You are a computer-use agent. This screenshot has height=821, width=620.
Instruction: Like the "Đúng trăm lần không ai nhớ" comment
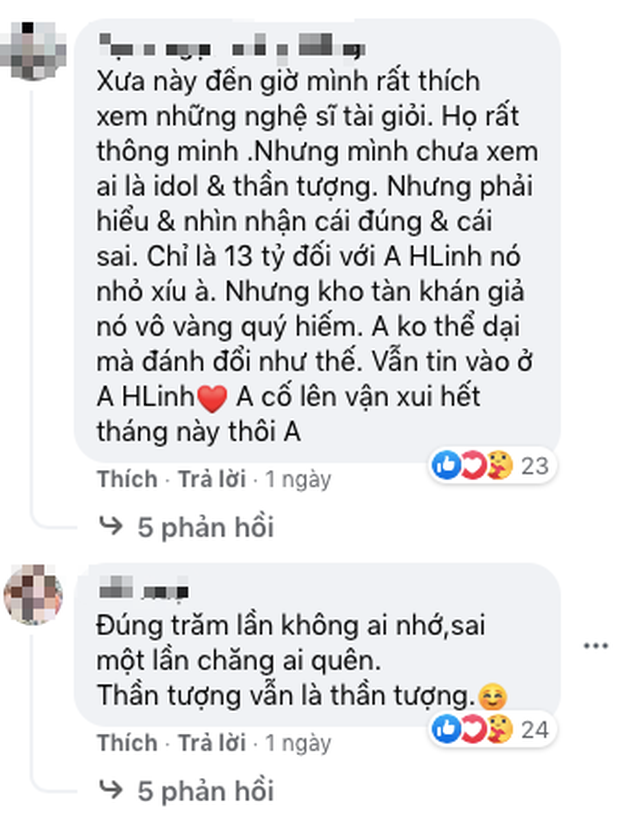(127, 743)
